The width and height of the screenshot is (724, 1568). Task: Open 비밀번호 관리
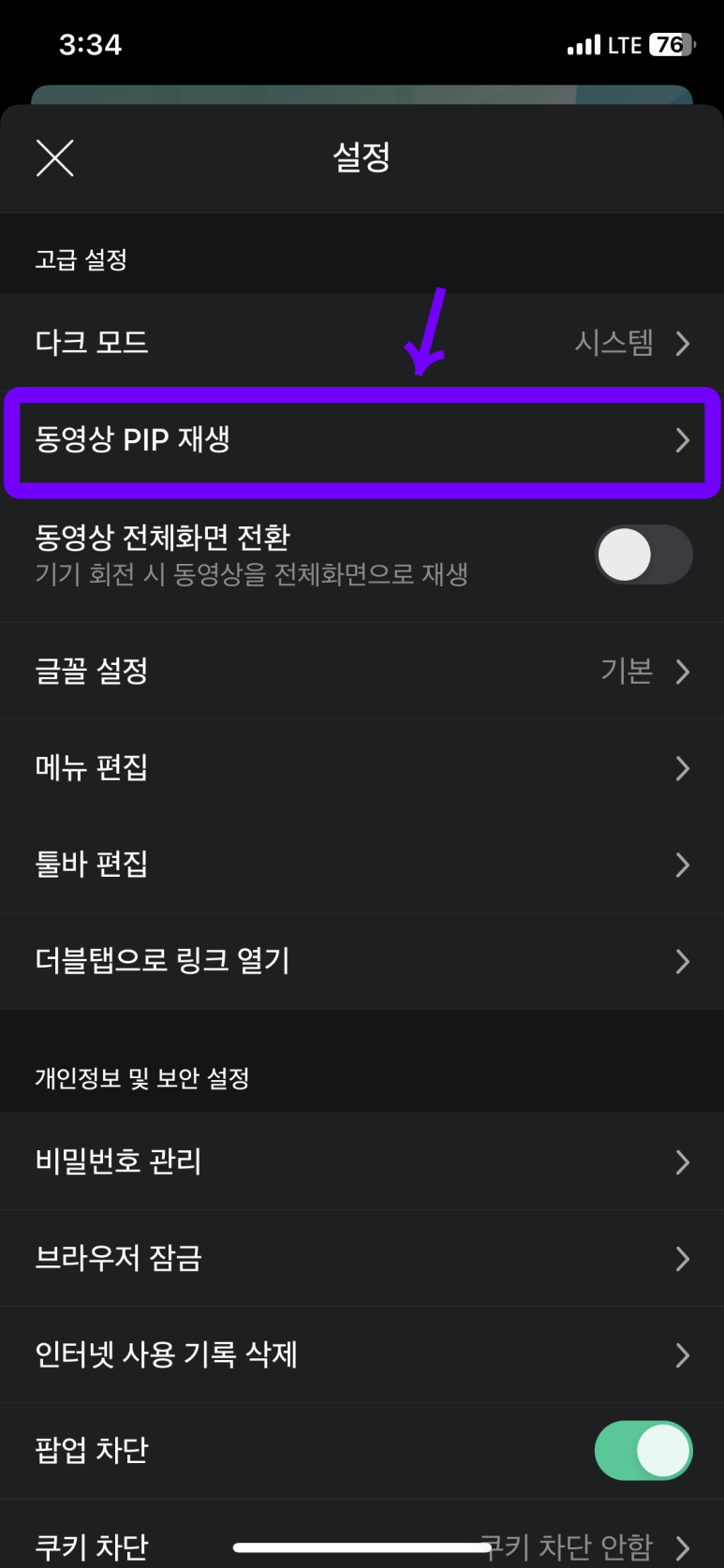[x=362, y=1161]
